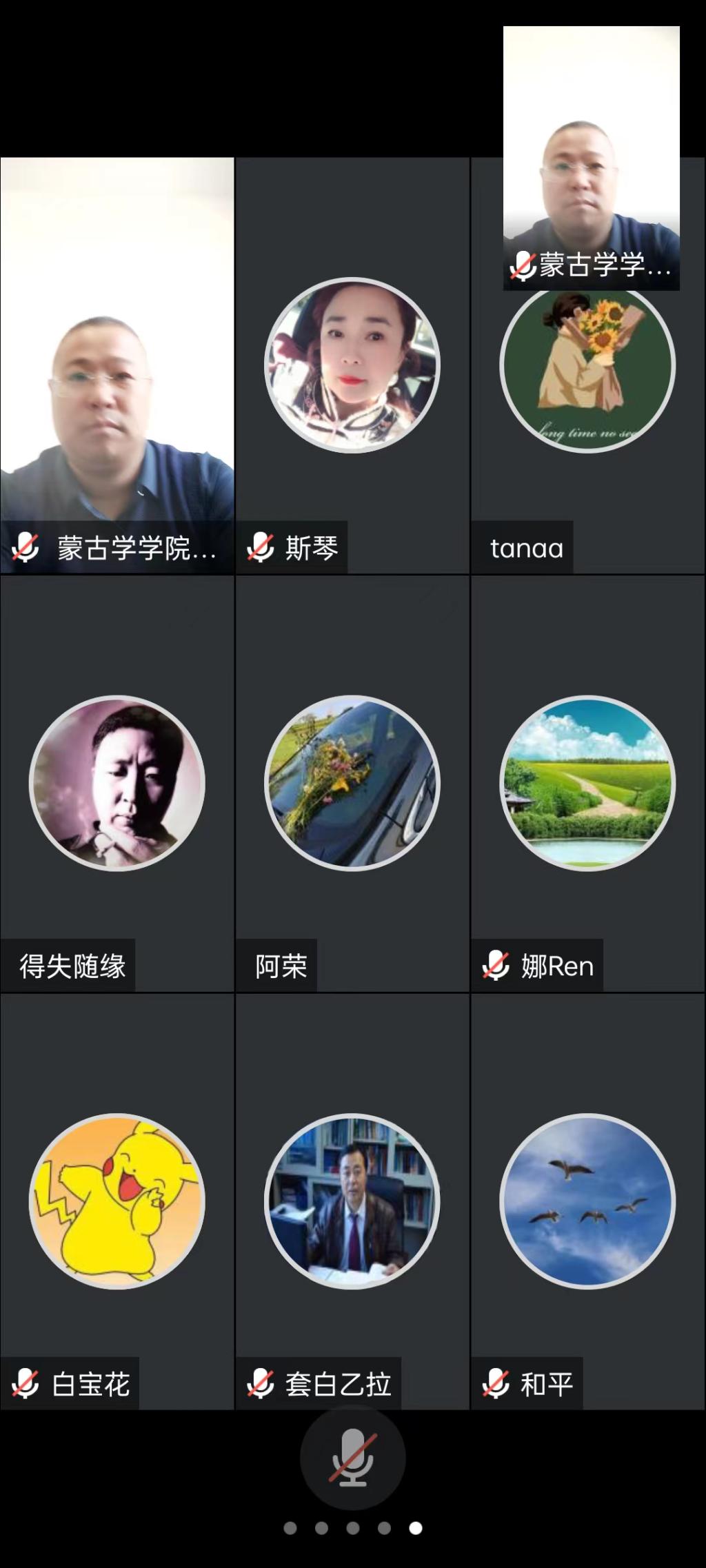Open the 蒙古学学院 video tile in the grid
The height and width of the screenshot is (1568, 706).
pos(117,366)
